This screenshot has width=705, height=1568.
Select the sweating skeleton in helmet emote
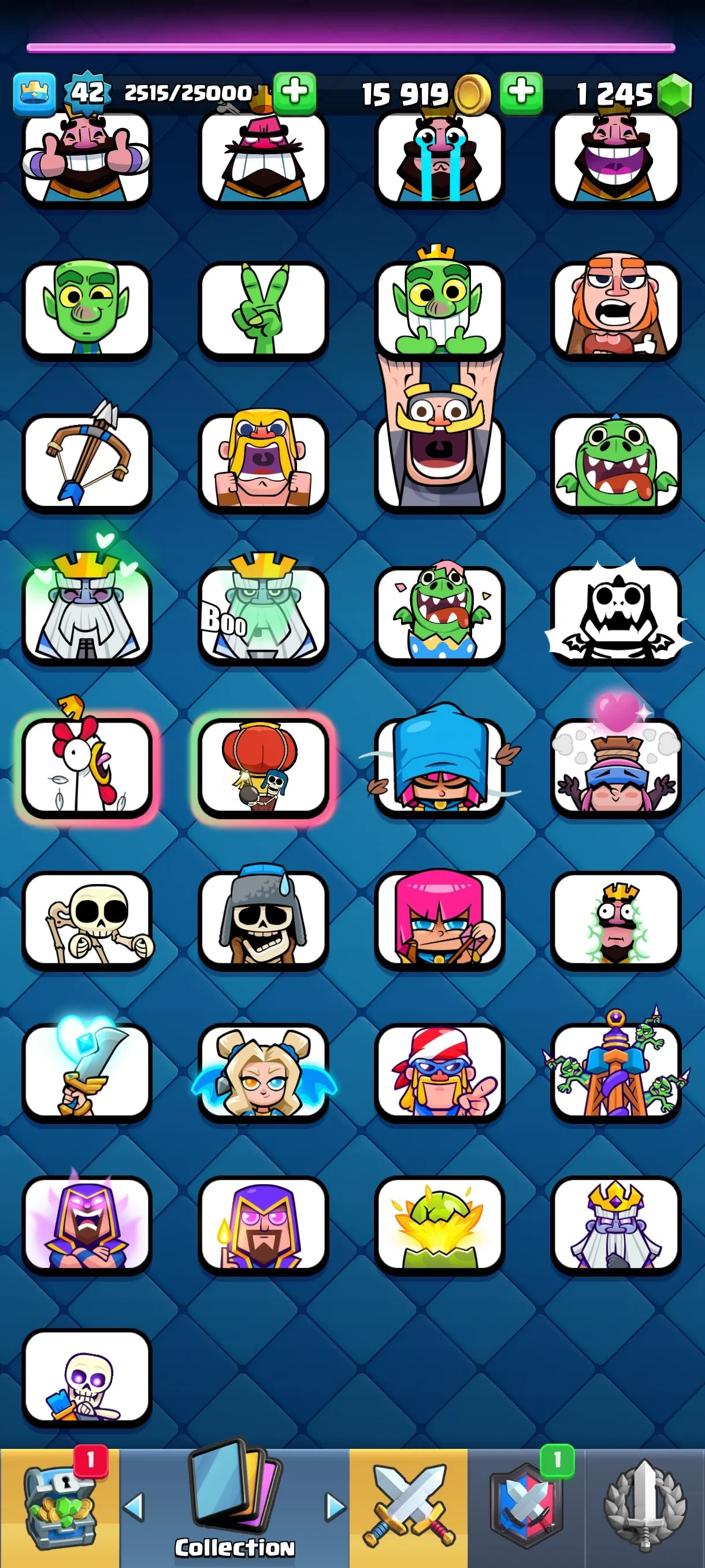264,919
